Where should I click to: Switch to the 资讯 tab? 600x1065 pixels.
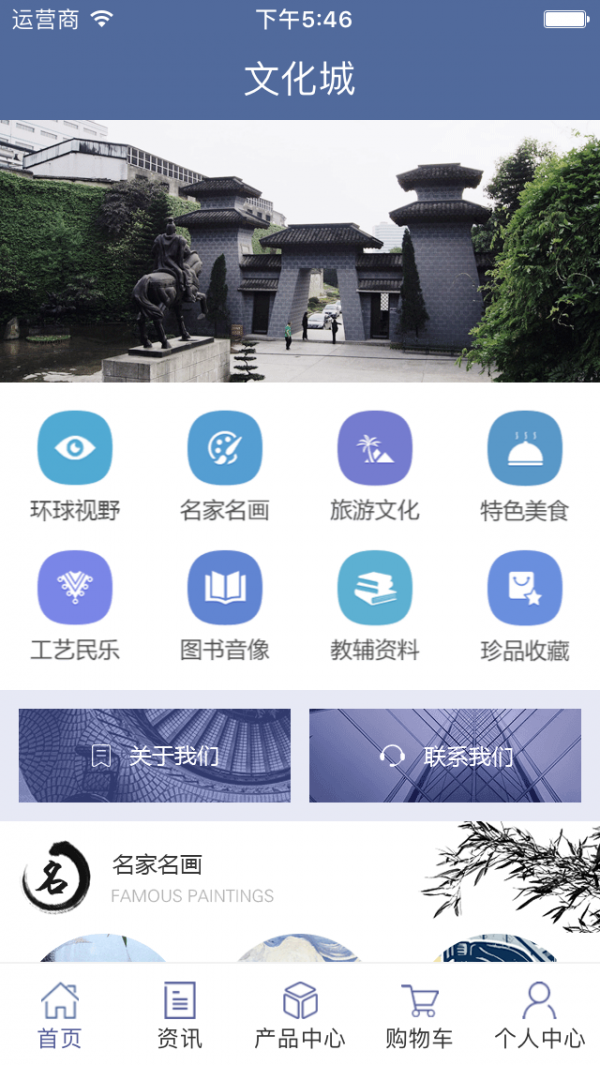click(180, 1015)
